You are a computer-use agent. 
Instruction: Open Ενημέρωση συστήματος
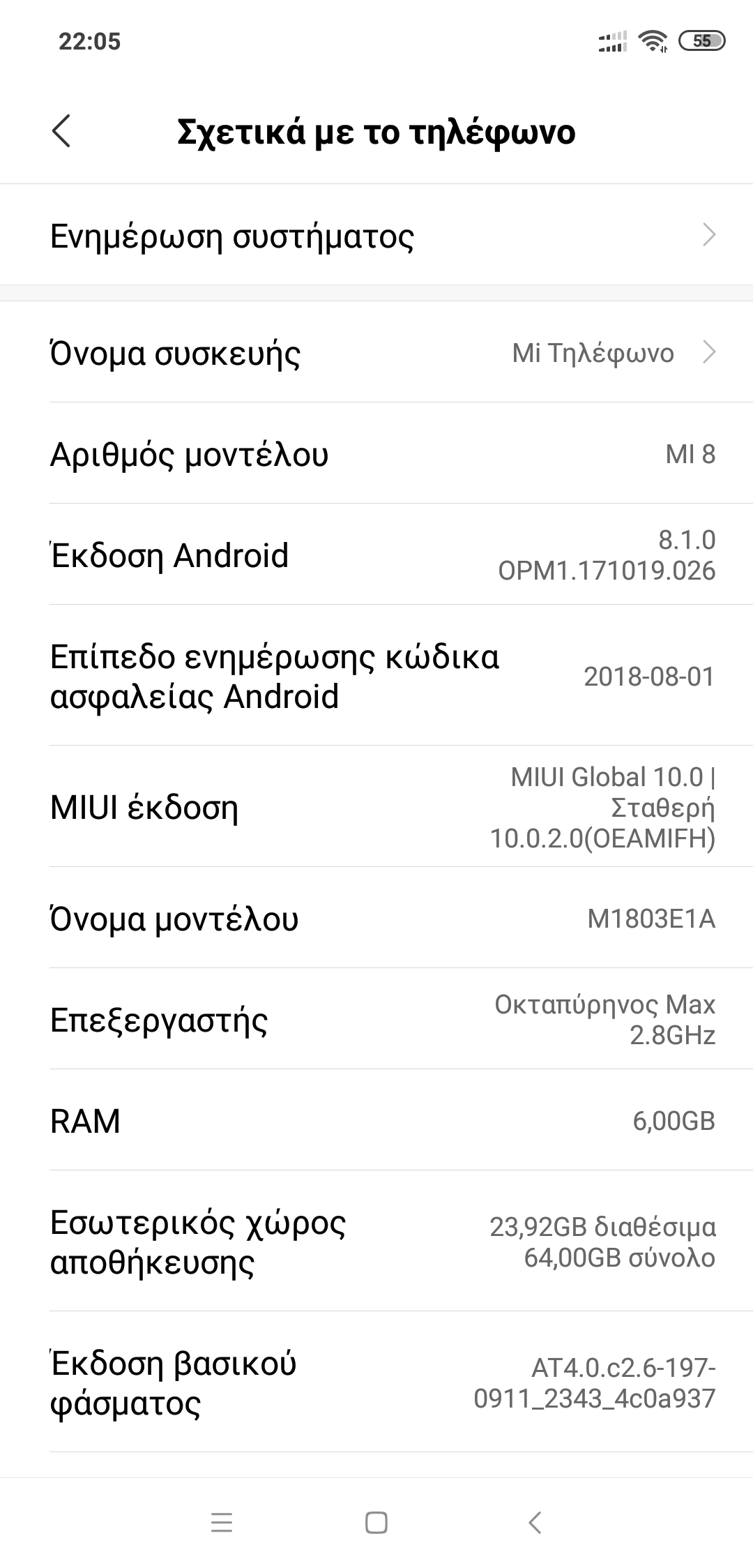(376, 236)
